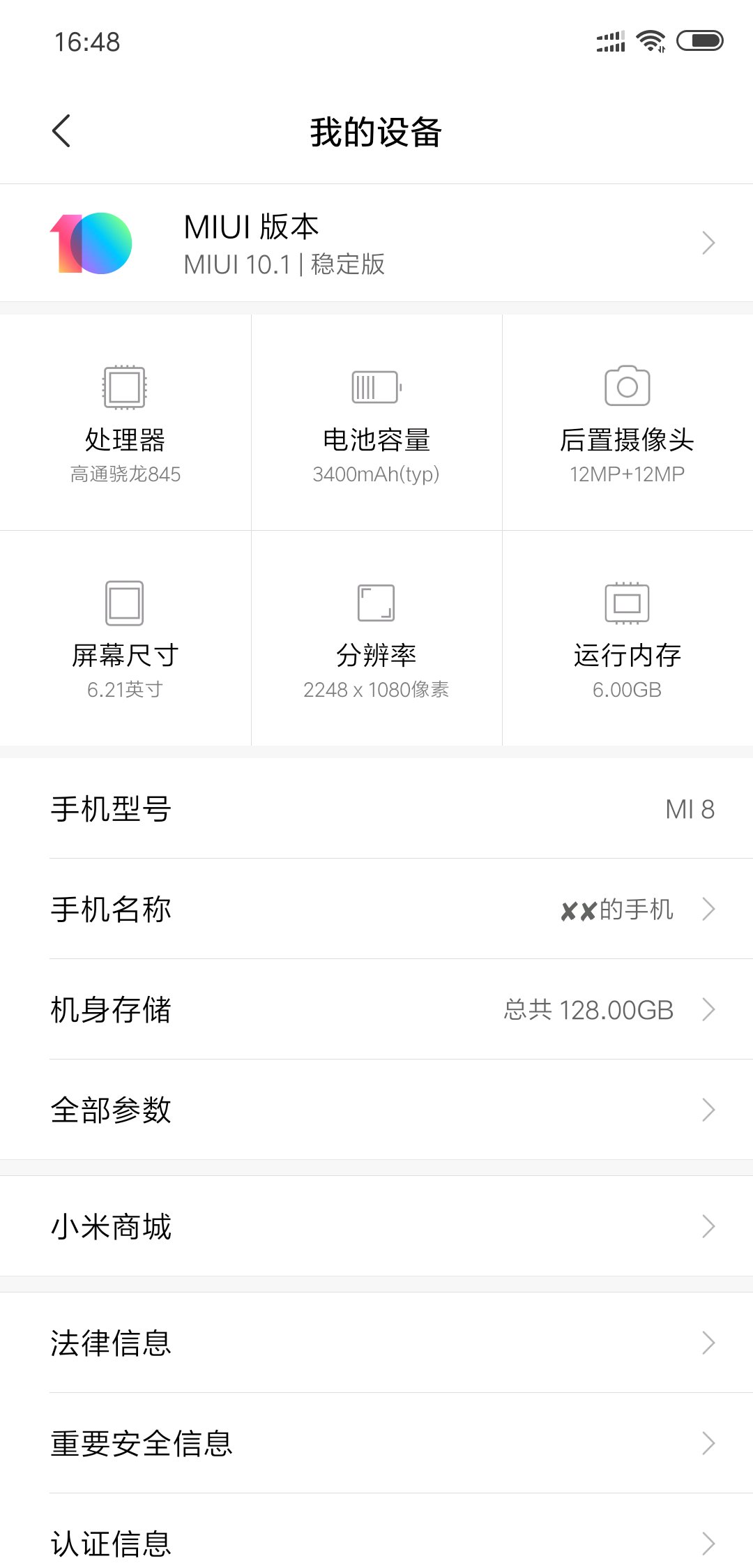Open 认证信息 page
This screenshot has width=753, height=1568.
pyautogui.click(x=376, y=1542)
